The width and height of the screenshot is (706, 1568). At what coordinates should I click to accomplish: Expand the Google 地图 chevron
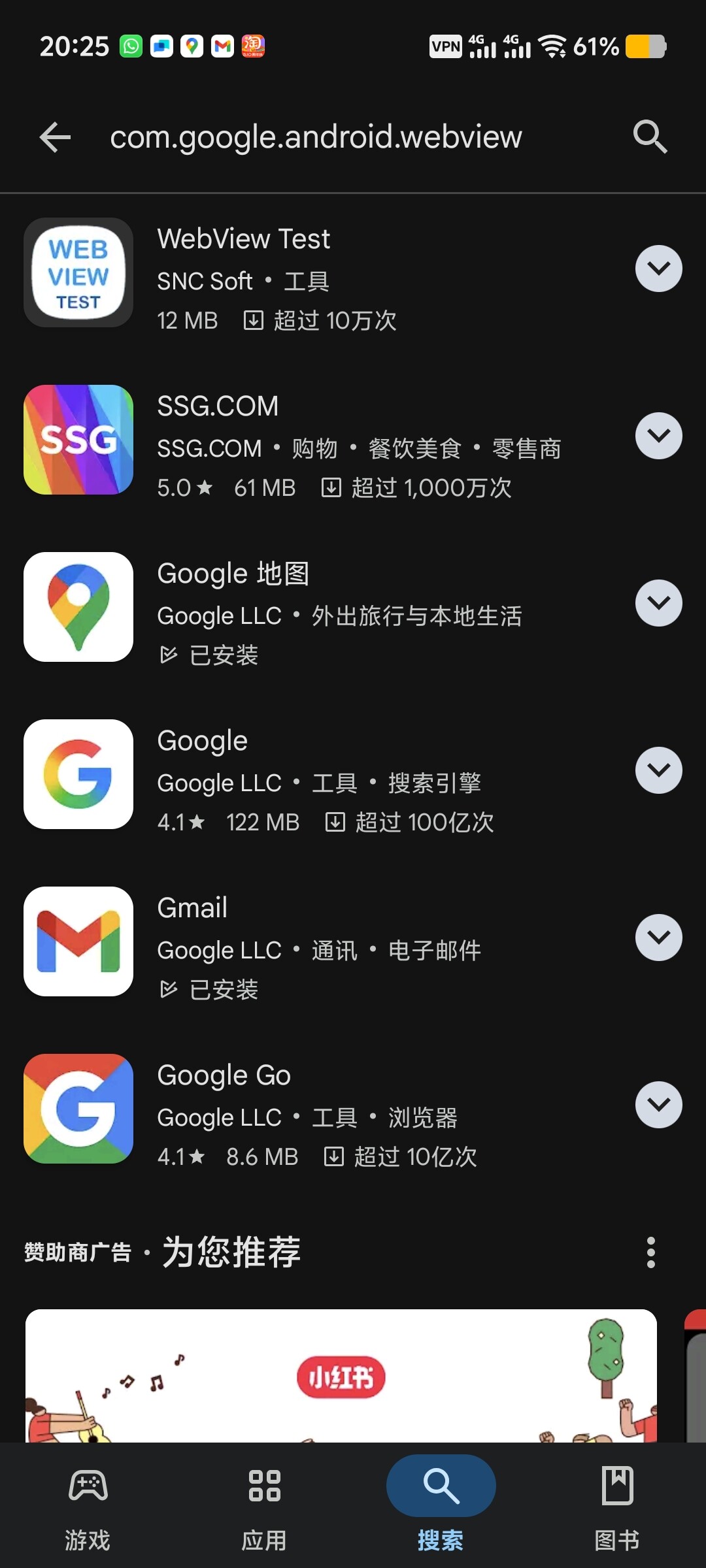659,603
